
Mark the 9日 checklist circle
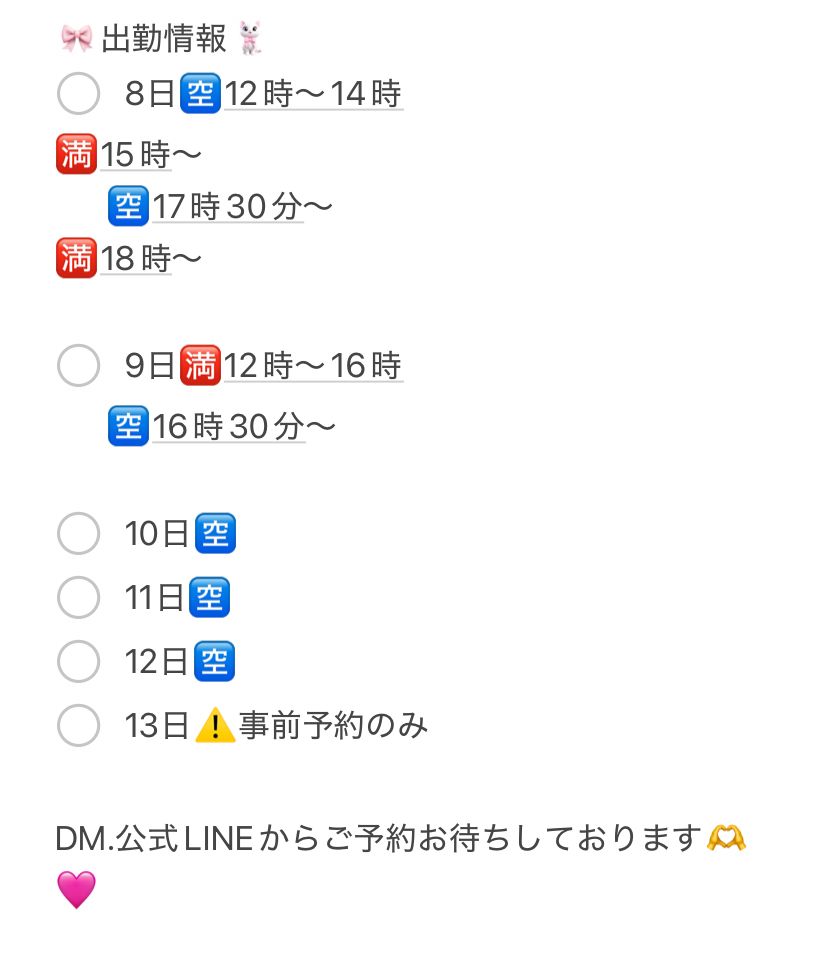[x=78, y=365]
